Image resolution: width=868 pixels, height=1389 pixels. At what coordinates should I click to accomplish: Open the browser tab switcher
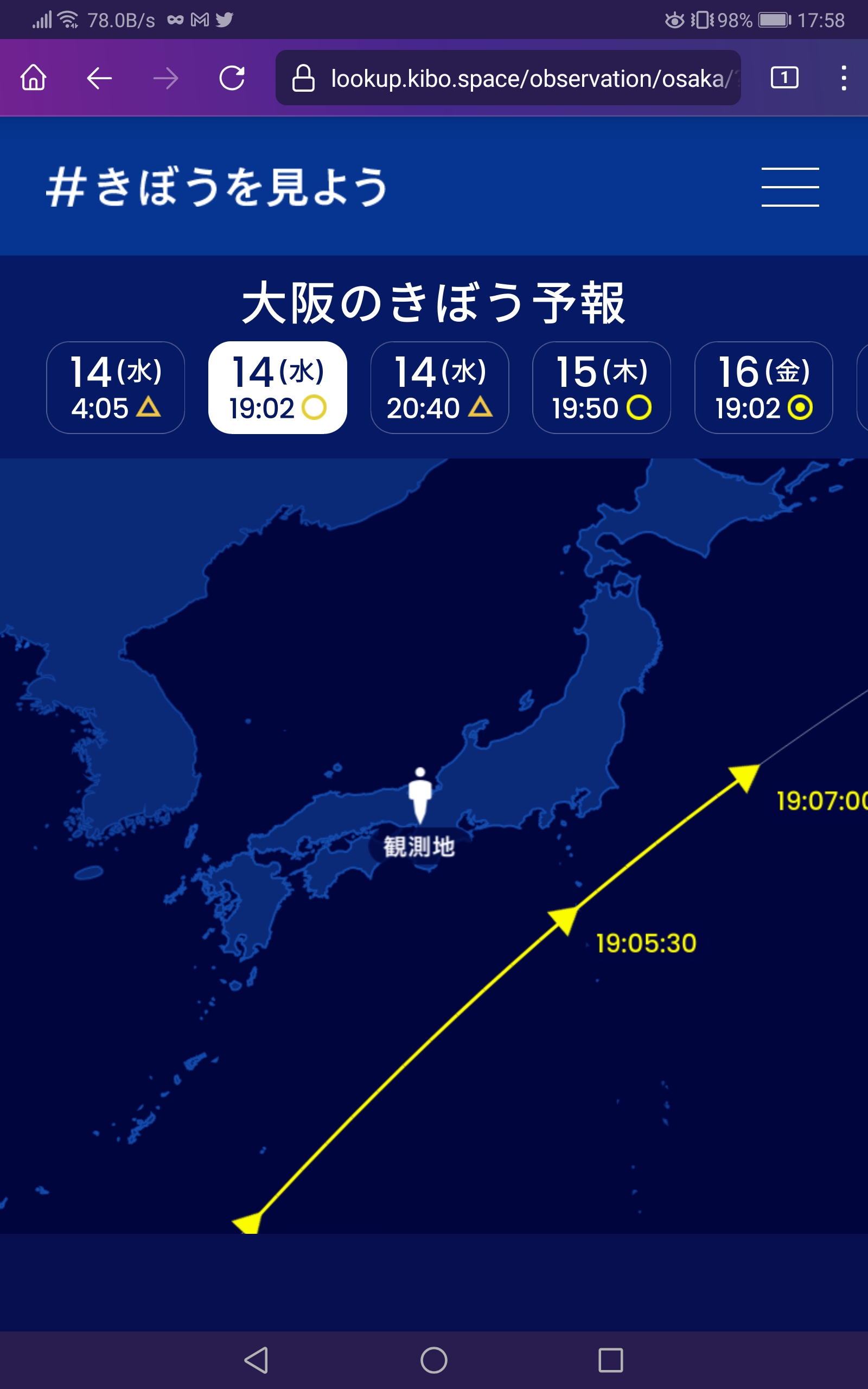click(x=784, y=78)
